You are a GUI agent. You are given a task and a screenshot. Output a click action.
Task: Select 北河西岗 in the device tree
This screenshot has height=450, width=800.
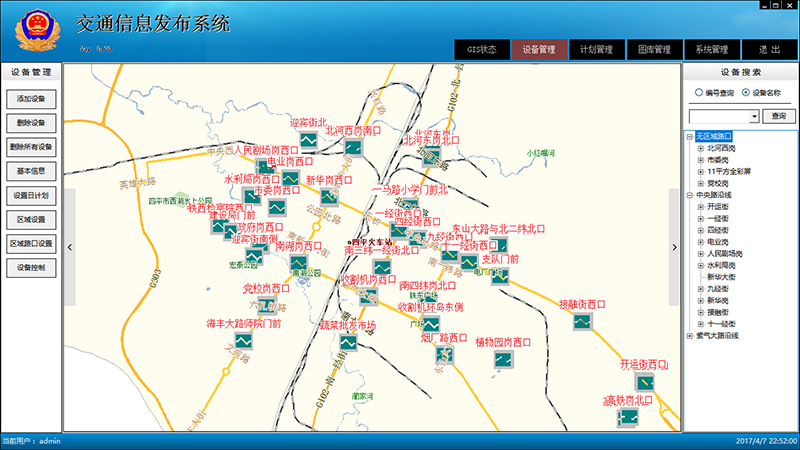718,148
